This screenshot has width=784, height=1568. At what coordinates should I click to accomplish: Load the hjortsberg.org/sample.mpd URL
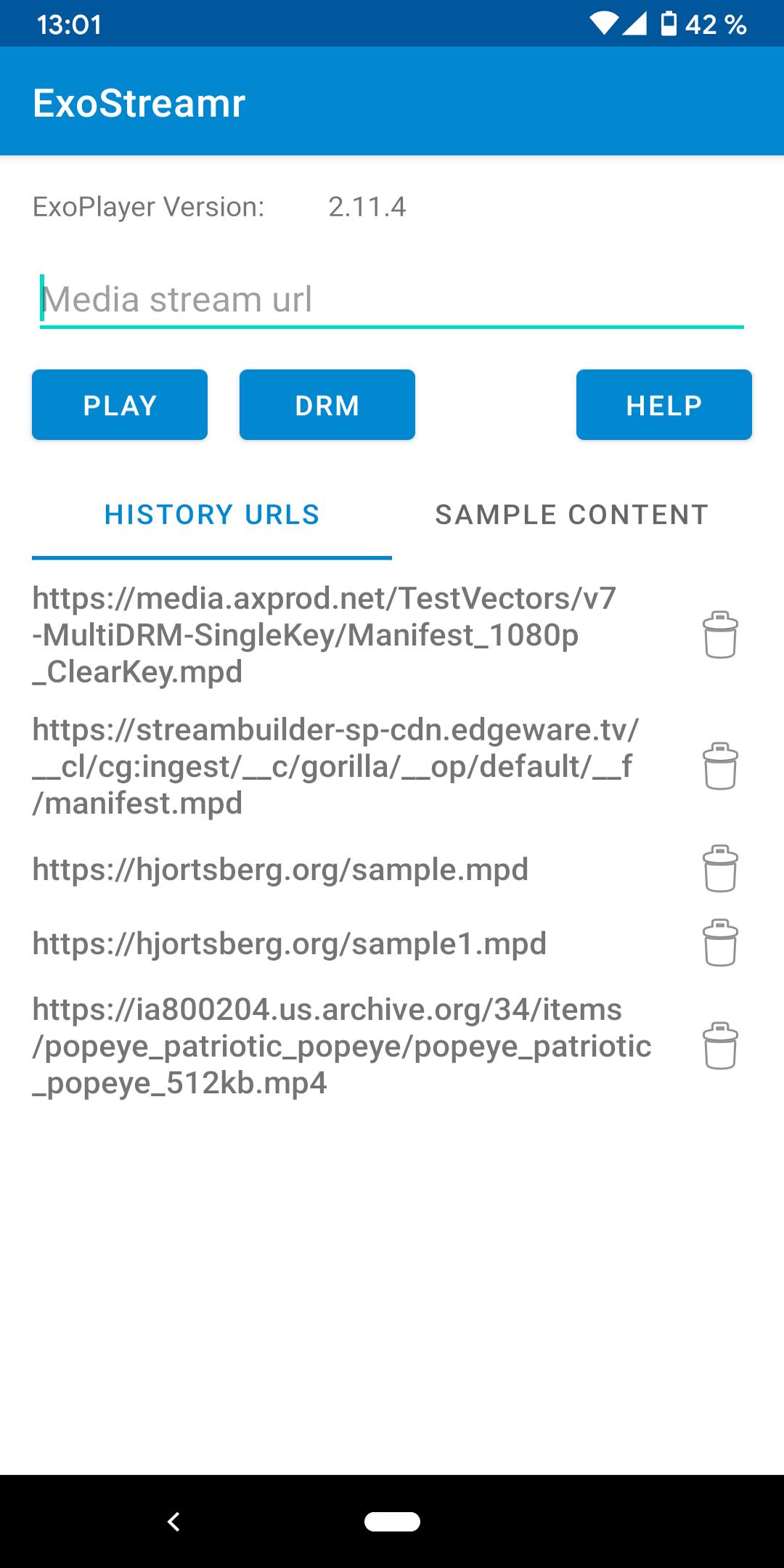point(280,869)
